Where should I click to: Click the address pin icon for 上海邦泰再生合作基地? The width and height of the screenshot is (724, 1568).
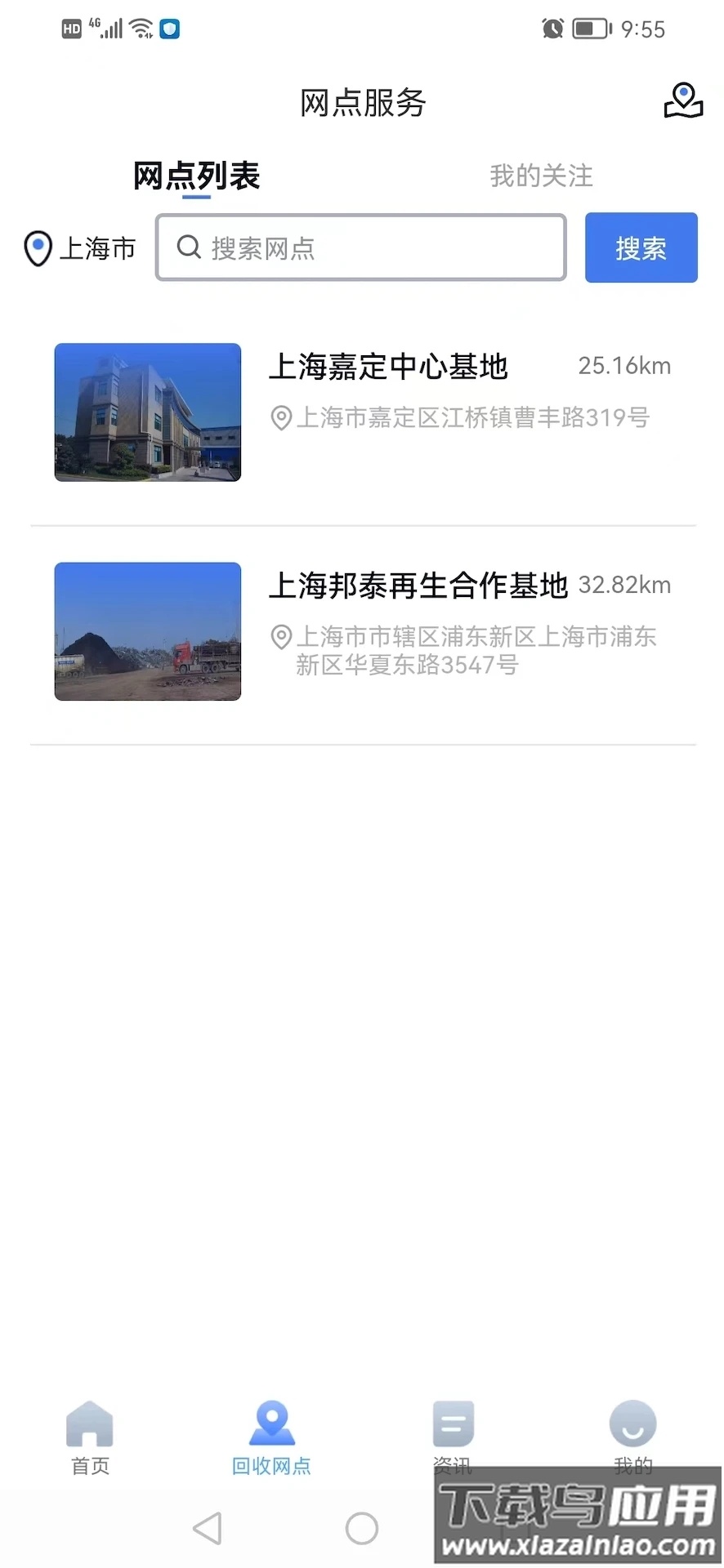(280, 638)
